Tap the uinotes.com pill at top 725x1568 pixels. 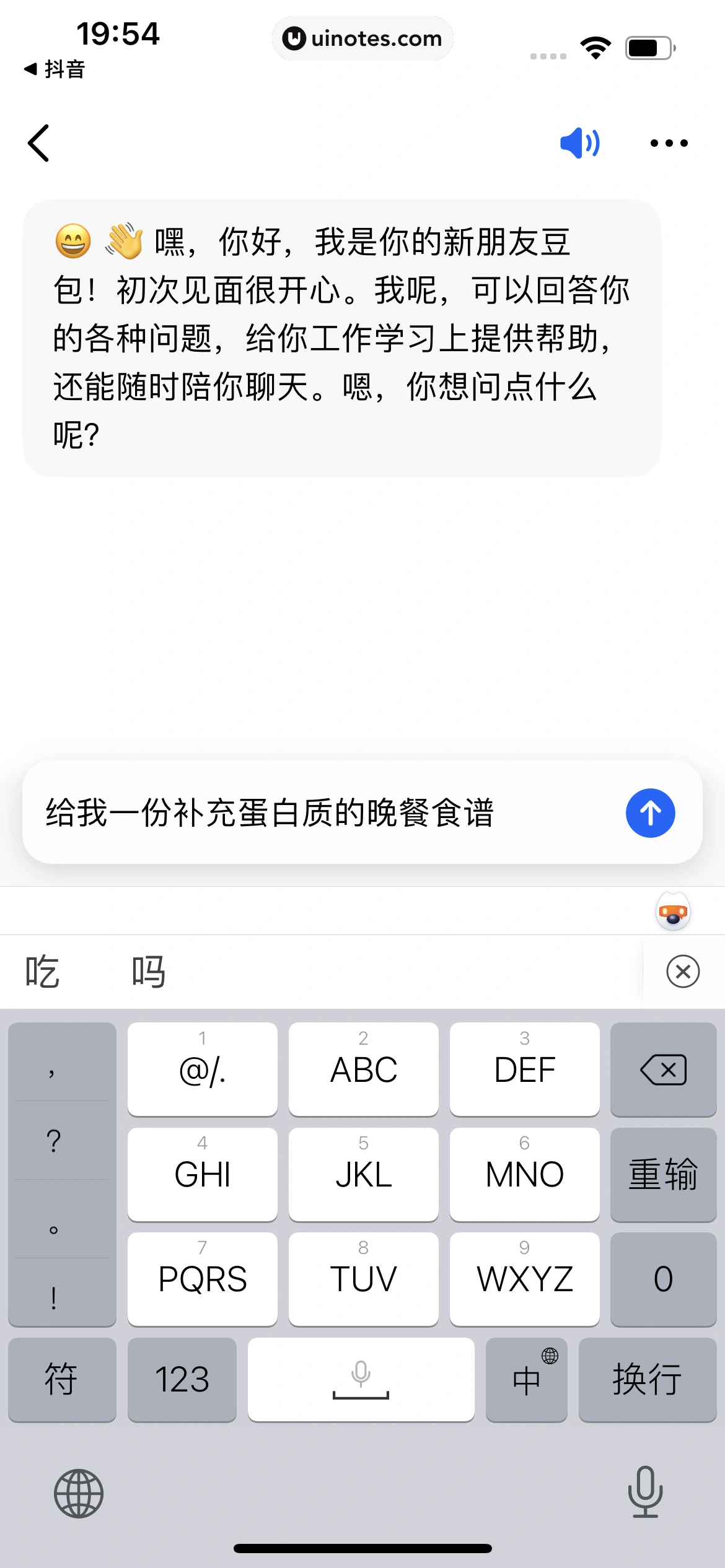point(362,38)
